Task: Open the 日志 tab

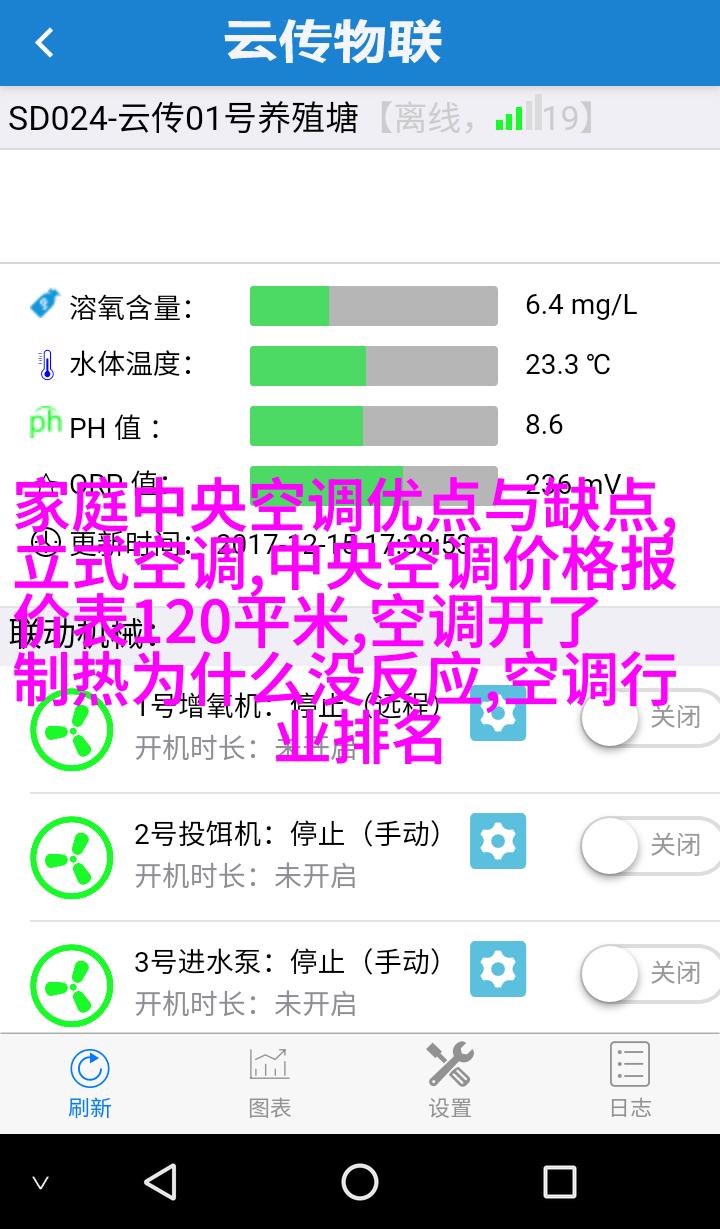Action: point(630,1082)
